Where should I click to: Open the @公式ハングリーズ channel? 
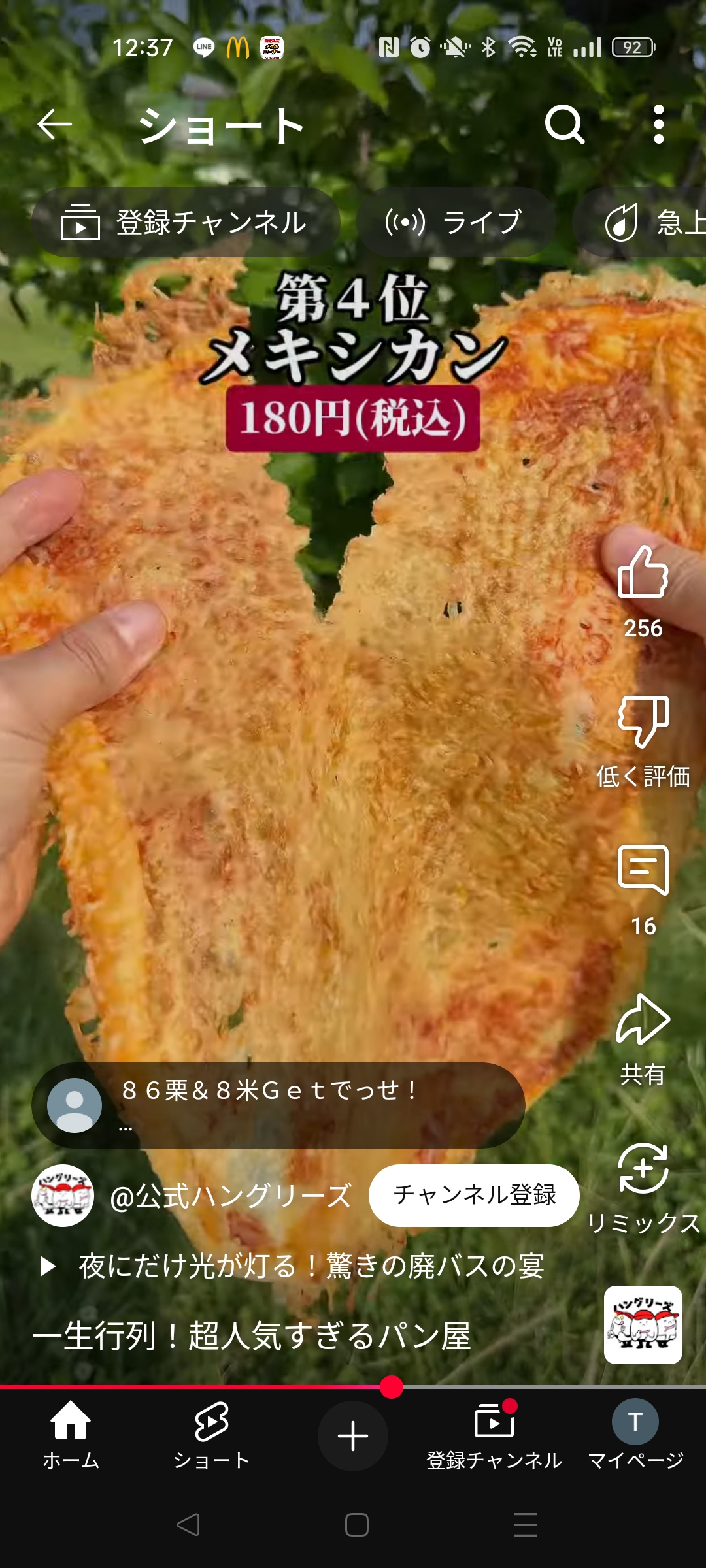click(230, 1196)
